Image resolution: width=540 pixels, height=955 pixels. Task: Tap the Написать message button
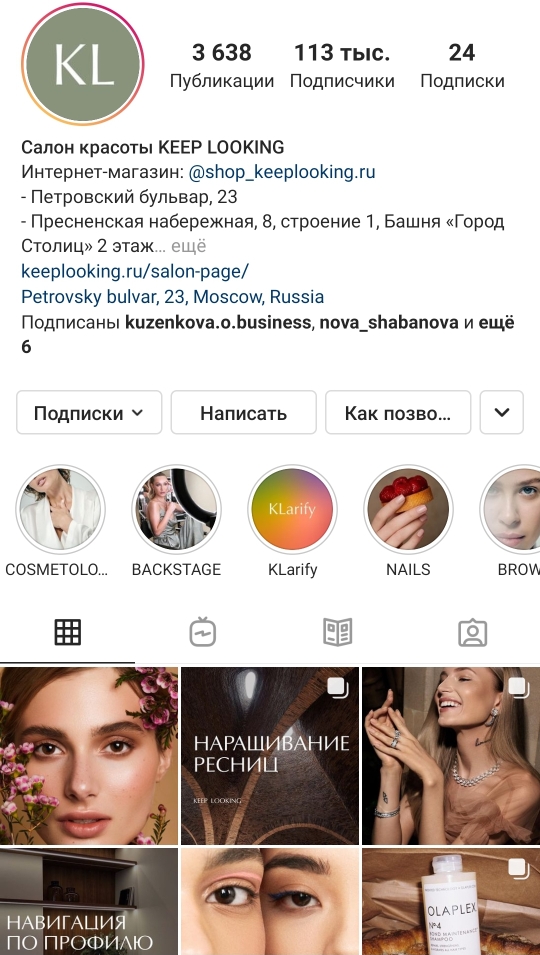[244, 413]
